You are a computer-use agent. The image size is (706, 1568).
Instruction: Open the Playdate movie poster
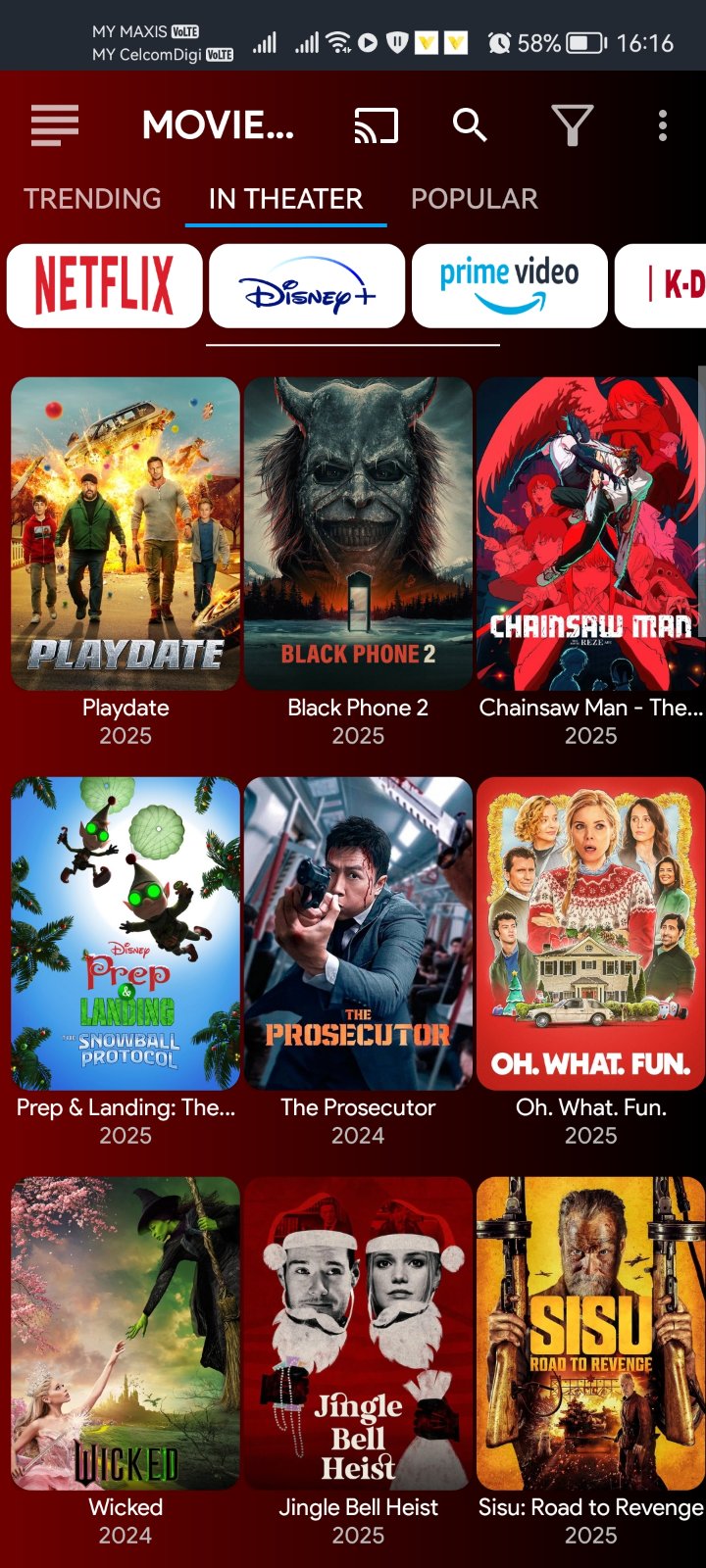pos(126,534)
